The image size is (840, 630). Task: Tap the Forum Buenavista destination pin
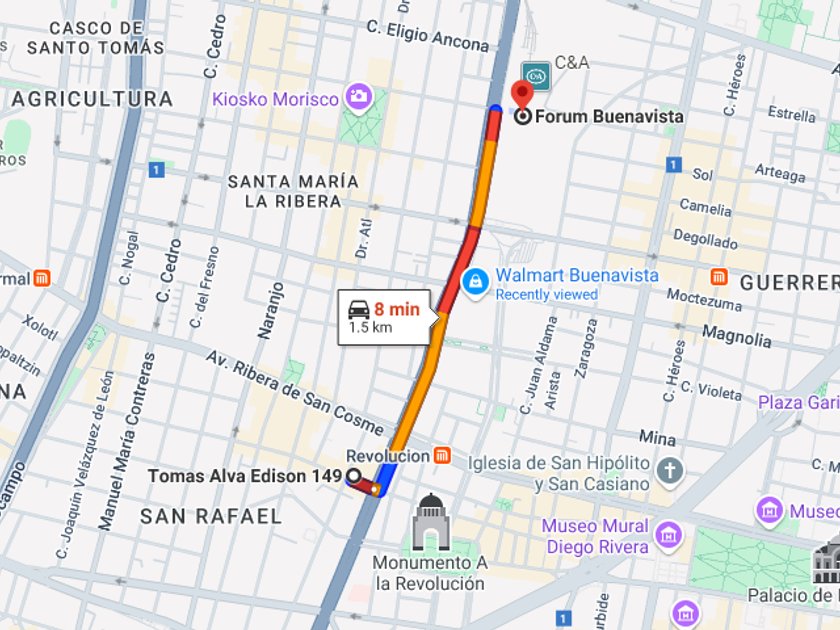click(x=521, y=97)
